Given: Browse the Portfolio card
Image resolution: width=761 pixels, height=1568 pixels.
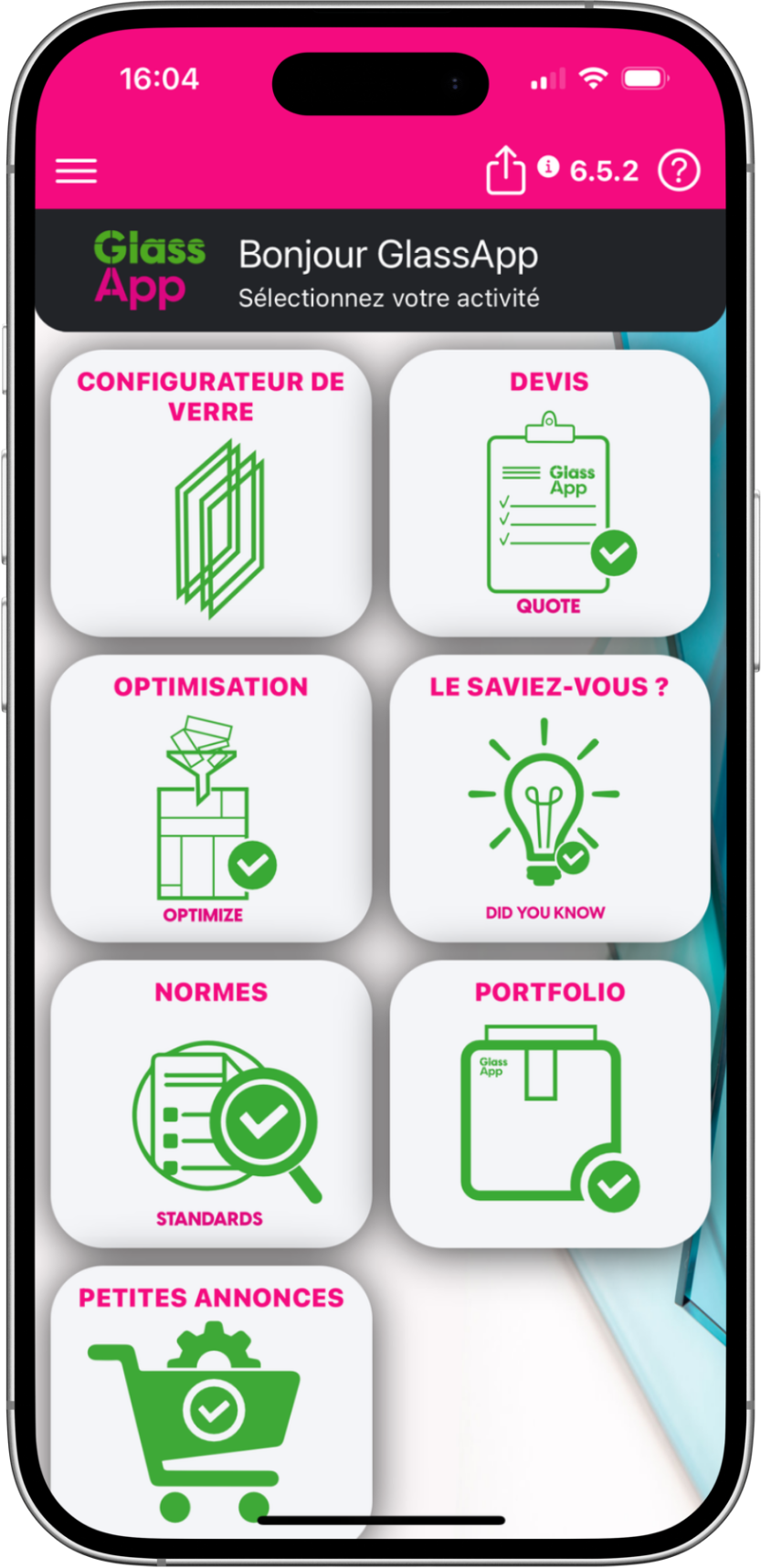Looking at the screenshot, I should (549, 1103).
